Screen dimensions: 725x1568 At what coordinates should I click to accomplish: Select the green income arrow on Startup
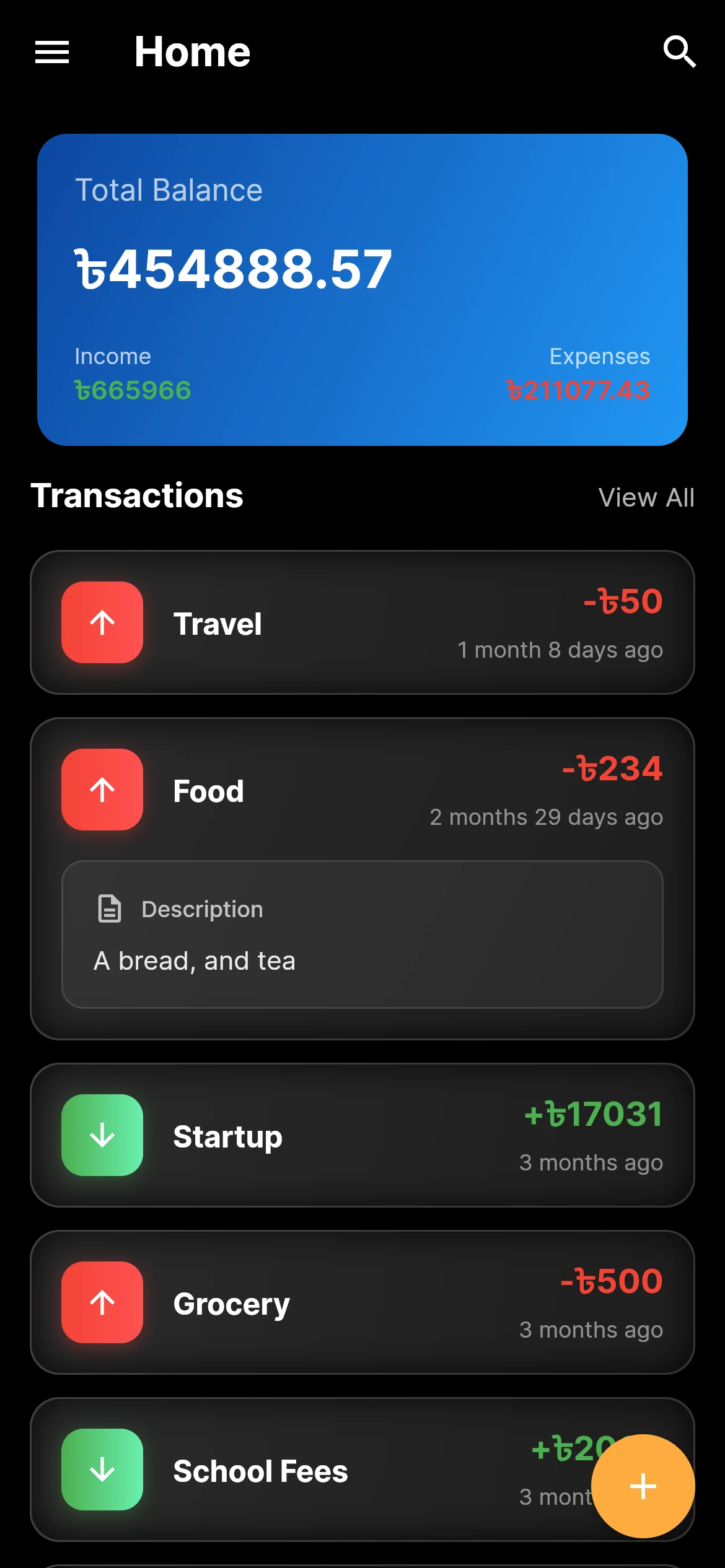[x=102, y=1135]
